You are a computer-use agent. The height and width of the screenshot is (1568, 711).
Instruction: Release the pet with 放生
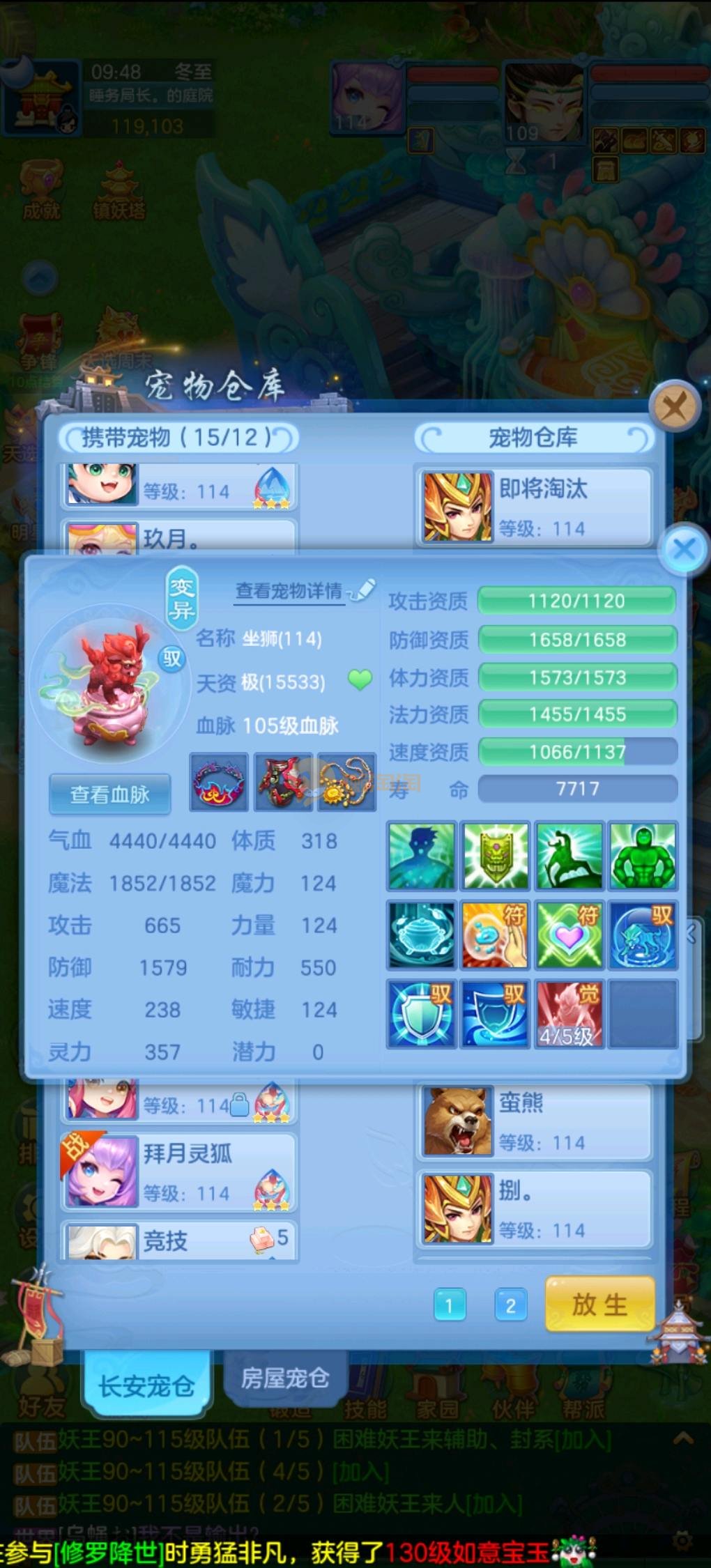[x=599, y=1304]
